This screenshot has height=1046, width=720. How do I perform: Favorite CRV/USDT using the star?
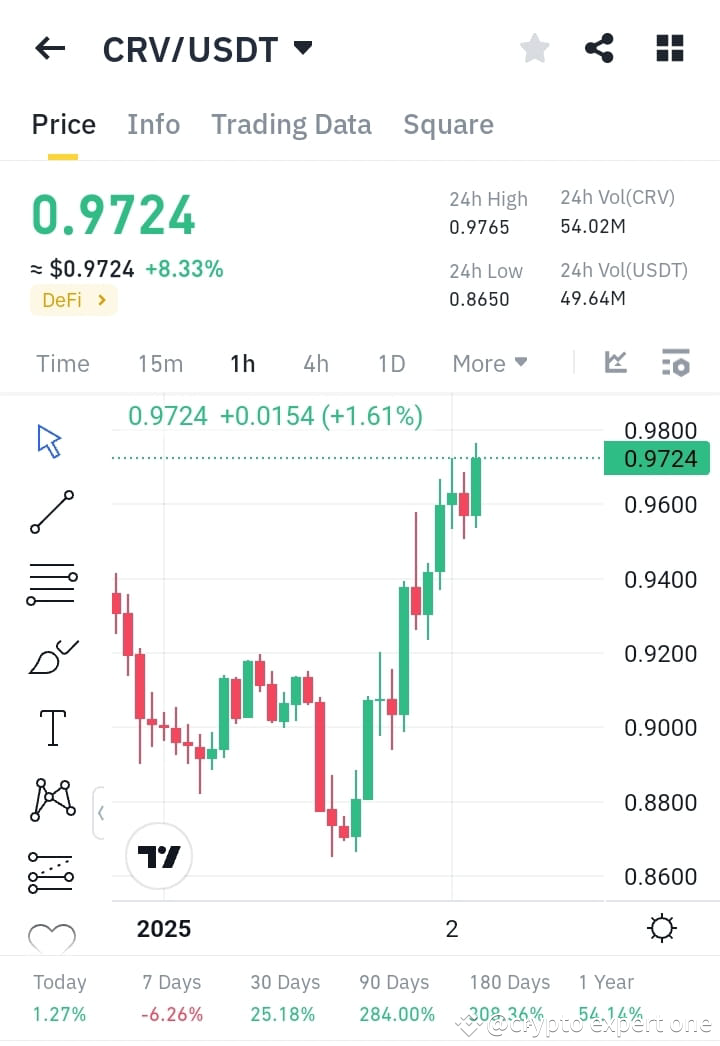pos(534,47)
